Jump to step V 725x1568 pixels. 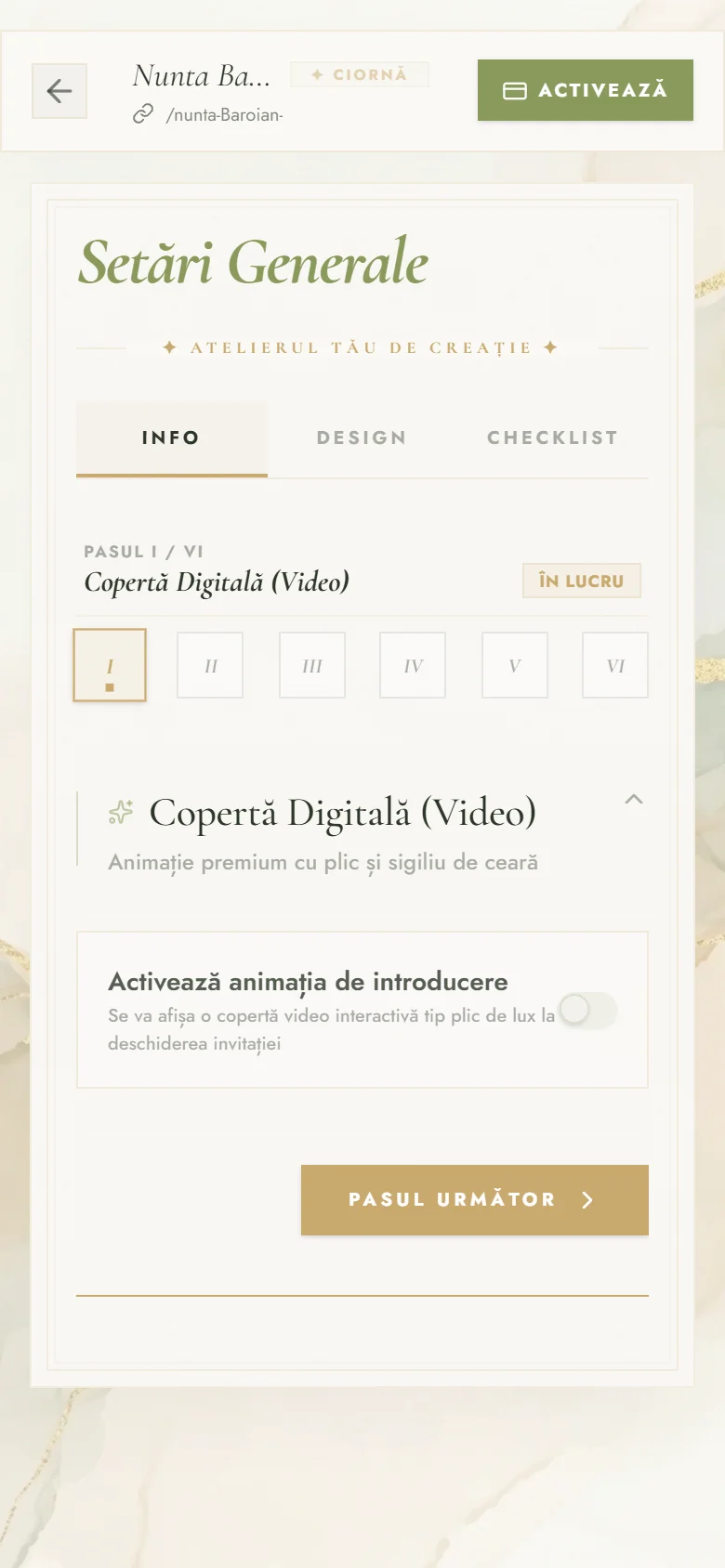tap(515, 665)
